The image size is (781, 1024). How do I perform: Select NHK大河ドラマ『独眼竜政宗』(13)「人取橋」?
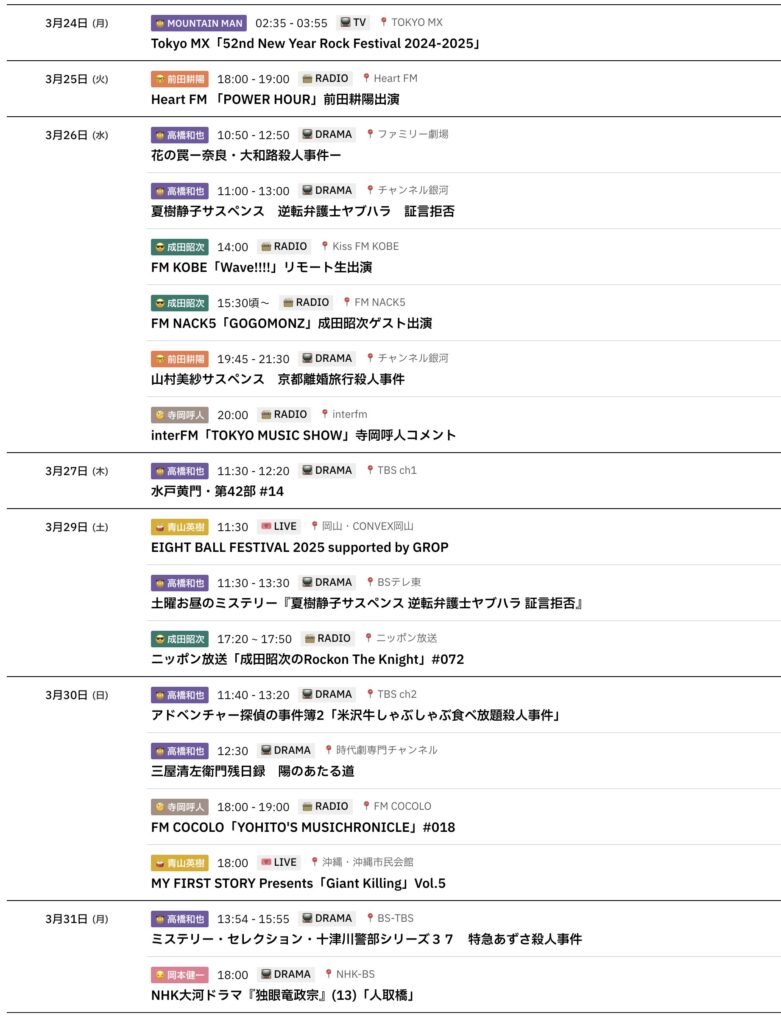click(282, 996)
